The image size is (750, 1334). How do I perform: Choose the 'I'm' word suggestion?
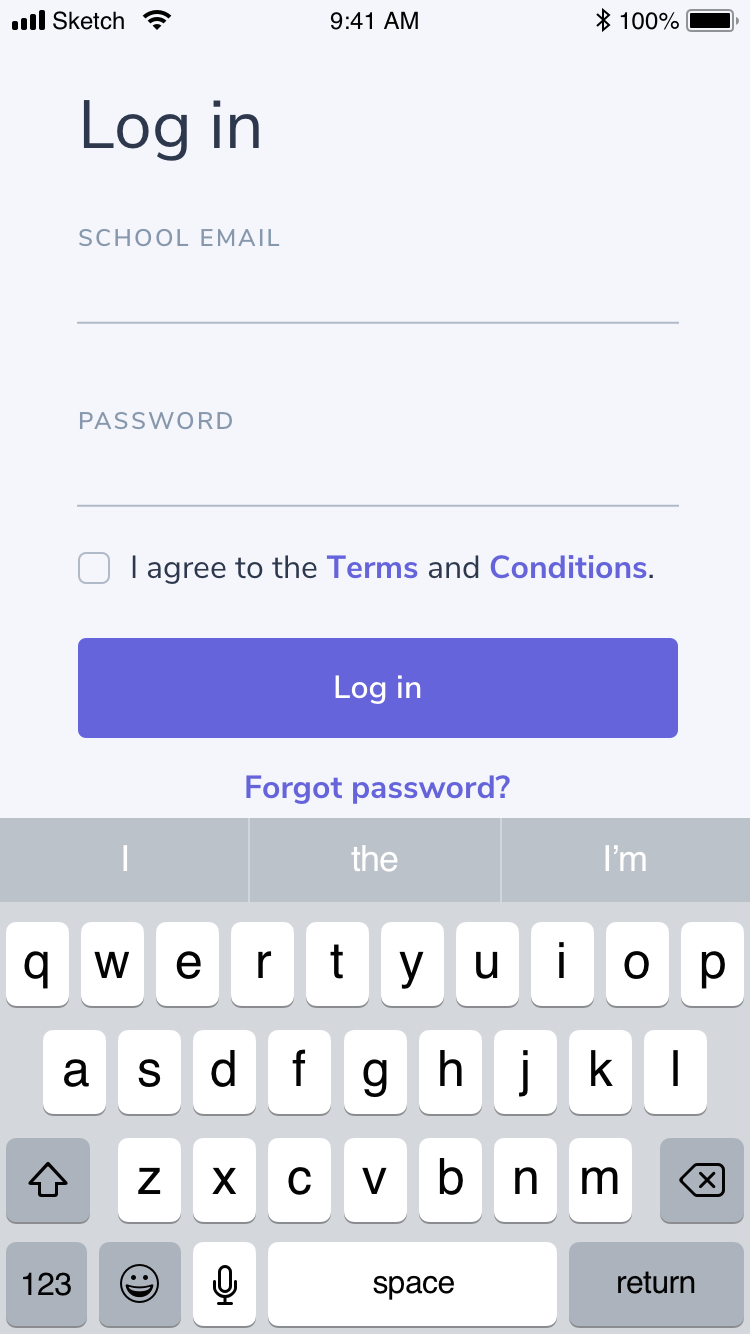pyautogui.click(x=625, y=859)
